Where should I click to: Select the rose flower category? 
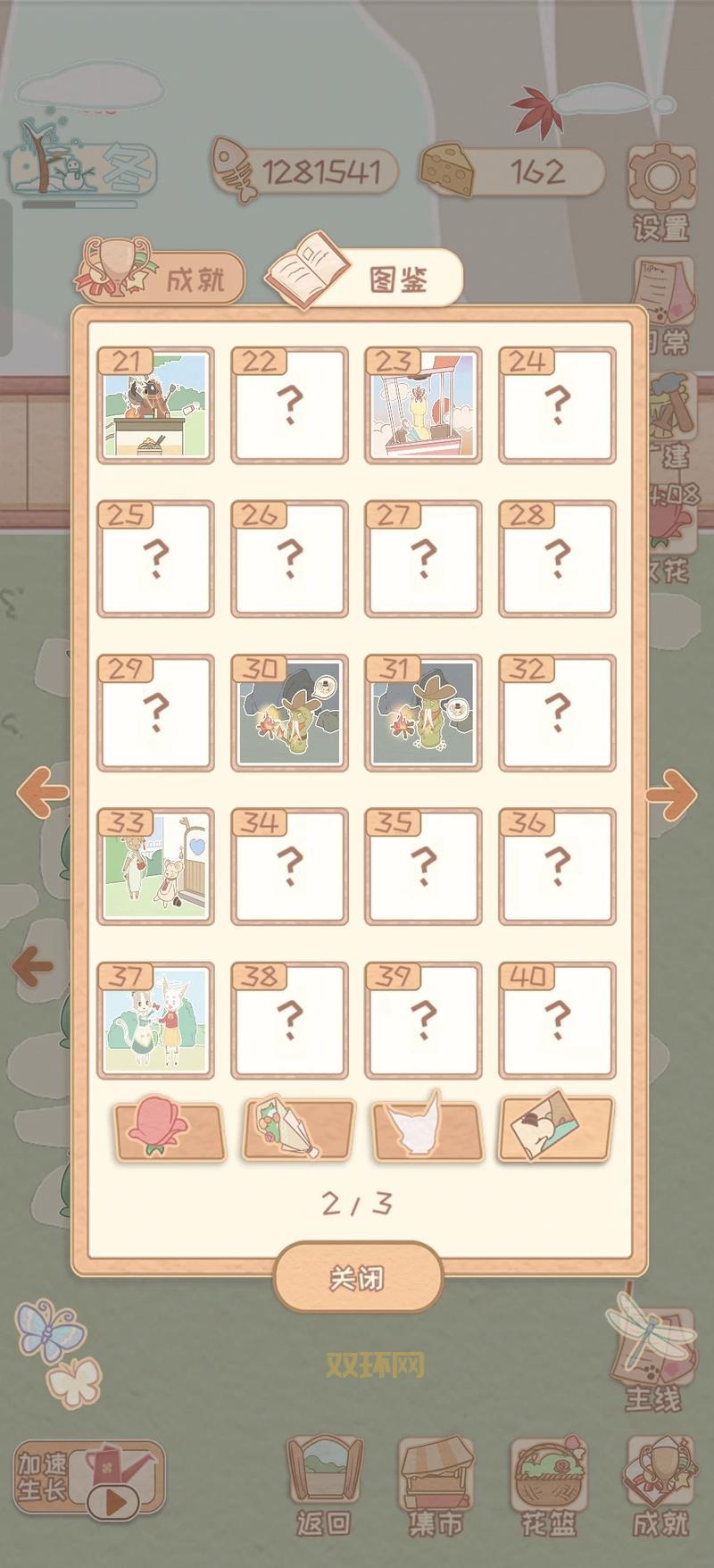(x=169, y=1130)
